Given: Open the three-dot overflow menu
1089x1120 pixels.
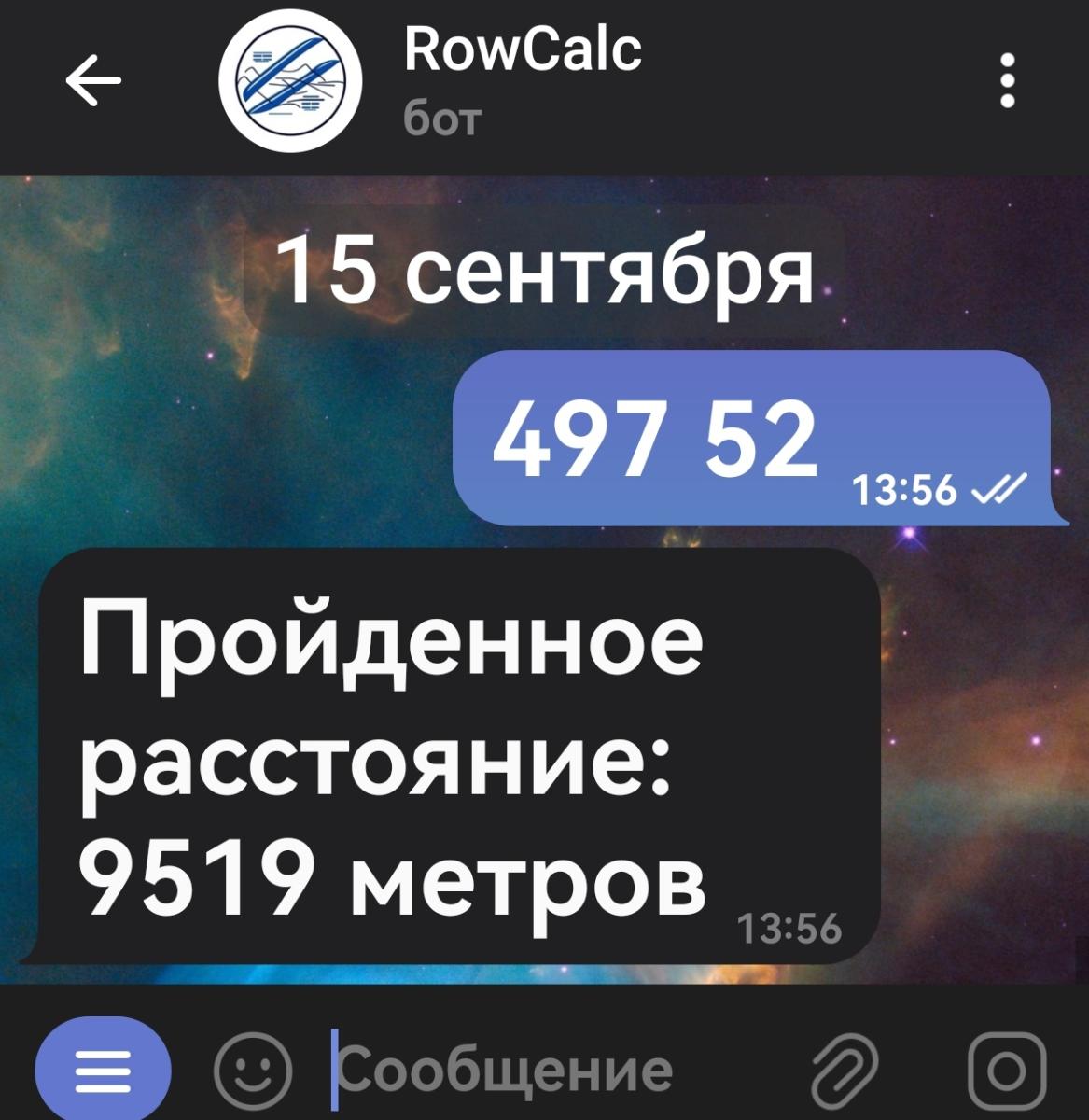Looking at the screenshot, I should tap(1007, 81).
